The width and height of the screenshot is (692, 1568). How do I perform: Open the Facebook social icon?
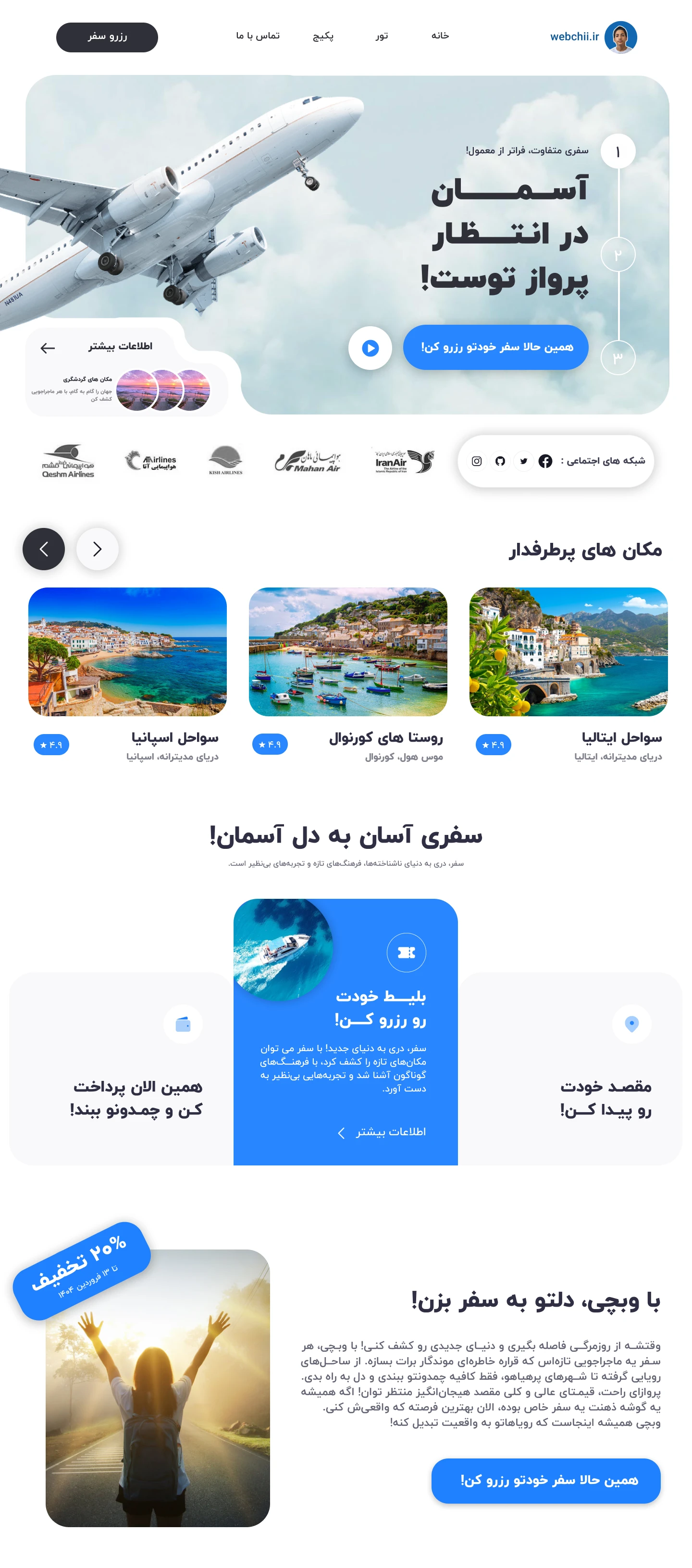pos(545,461)
